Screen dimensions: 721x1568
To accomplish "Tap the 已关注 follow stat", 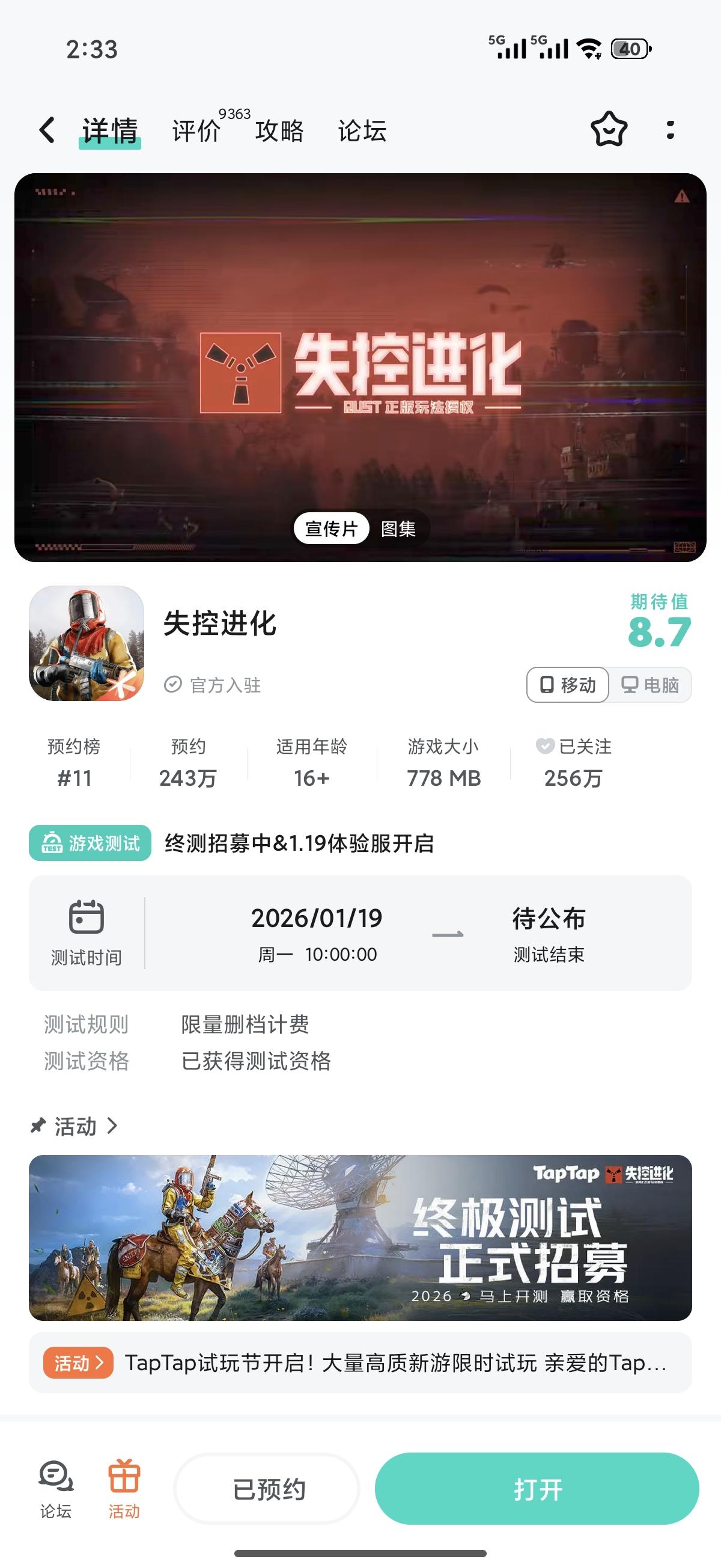I will (x=574, y=762).
